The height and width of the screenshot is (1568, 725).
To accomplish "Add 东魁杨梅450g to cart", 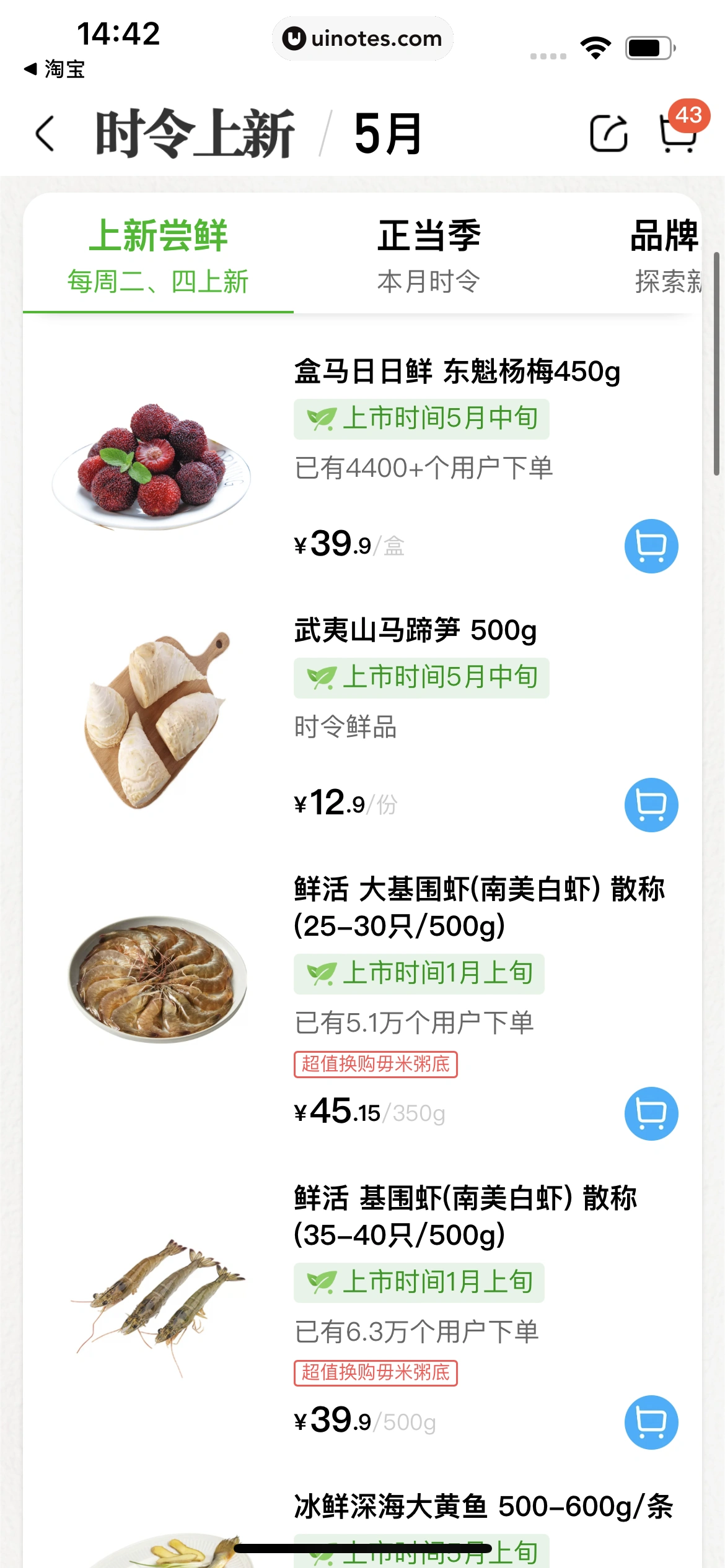I will tap(651, 546).
